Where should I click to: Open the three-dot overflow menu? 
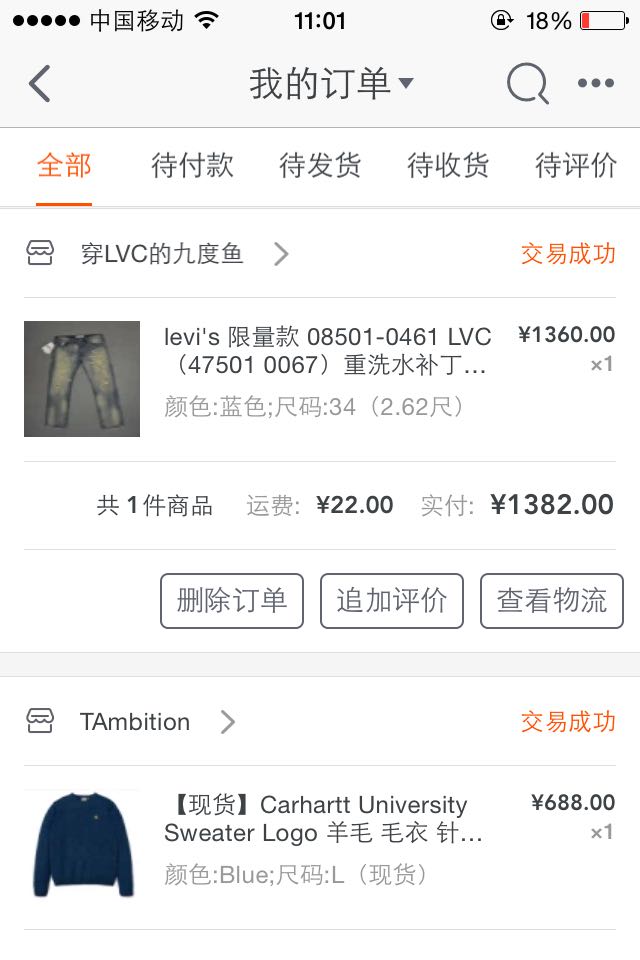596,83
